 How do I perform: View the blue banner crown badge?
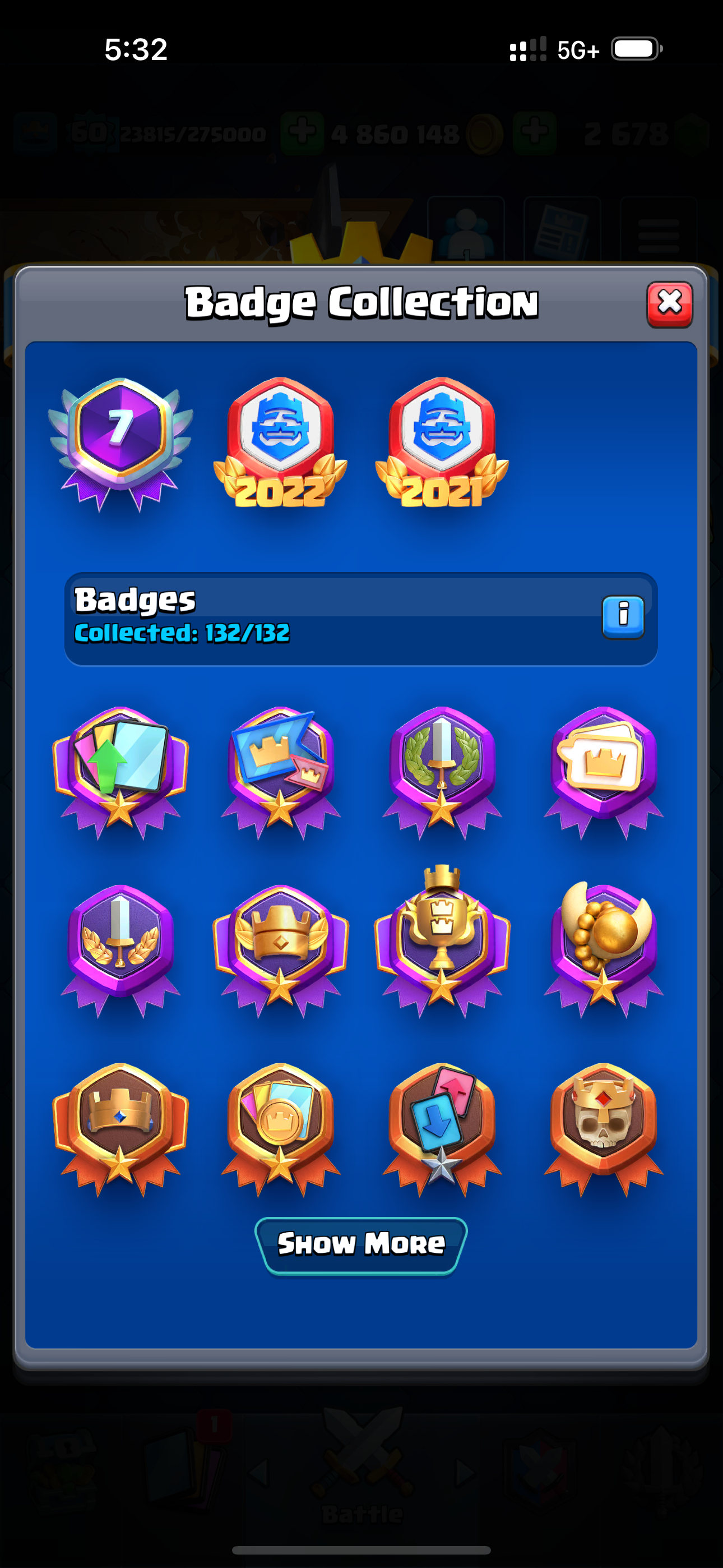coord(281,773)
